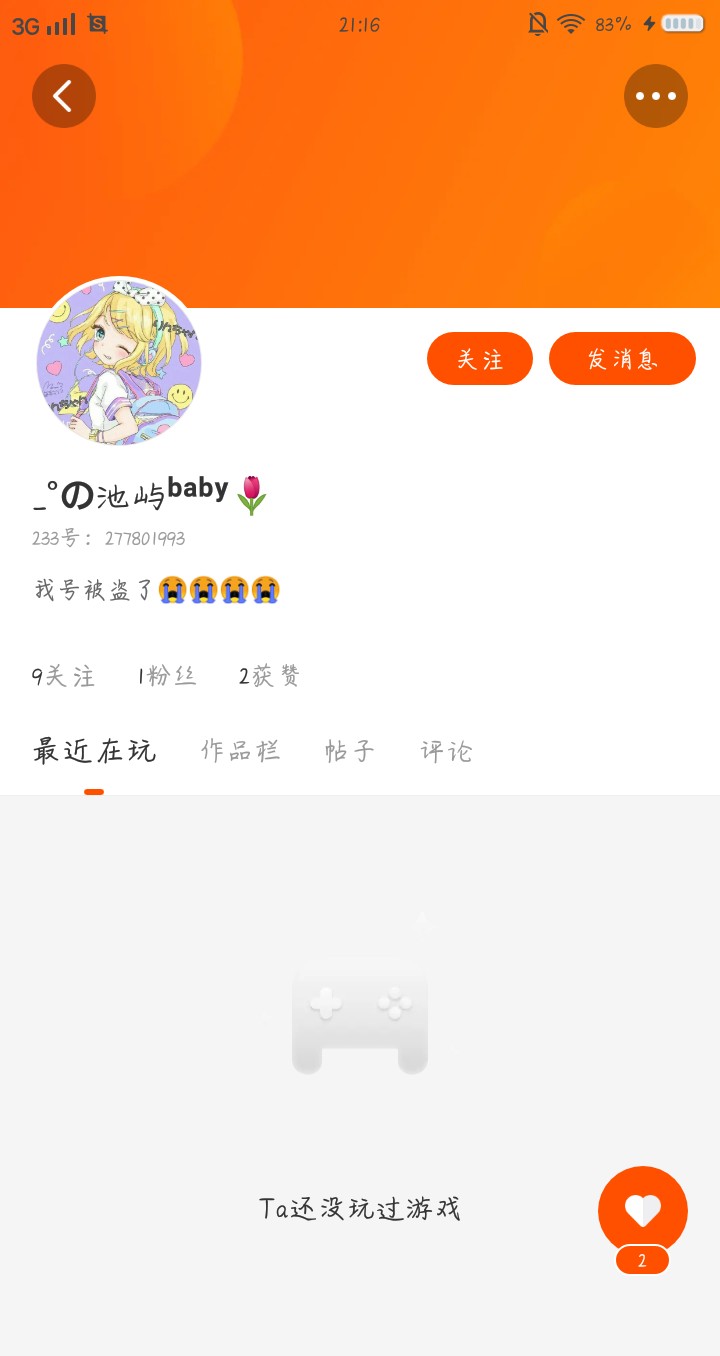Open the 1粉丝 followers list
This screenshot has width=720, height=1356.
[167, 677]
